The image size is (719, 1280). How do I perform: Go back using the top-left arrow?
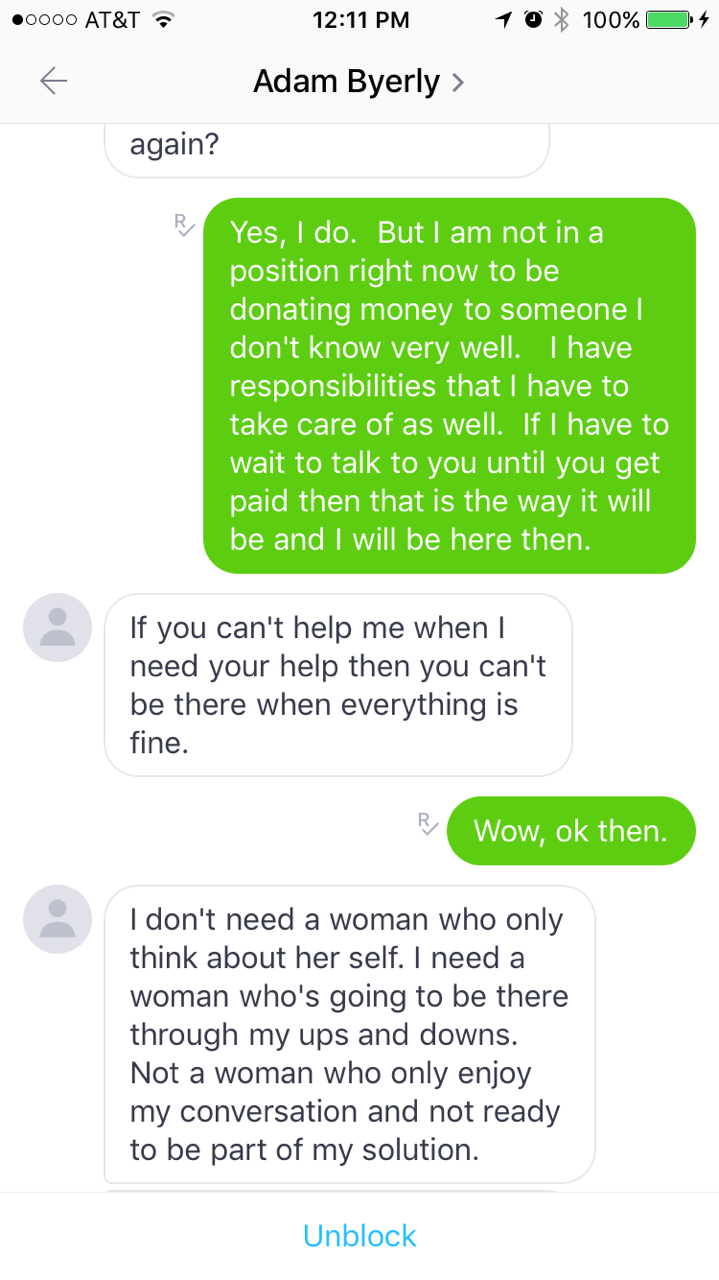[x=54, y=82]
